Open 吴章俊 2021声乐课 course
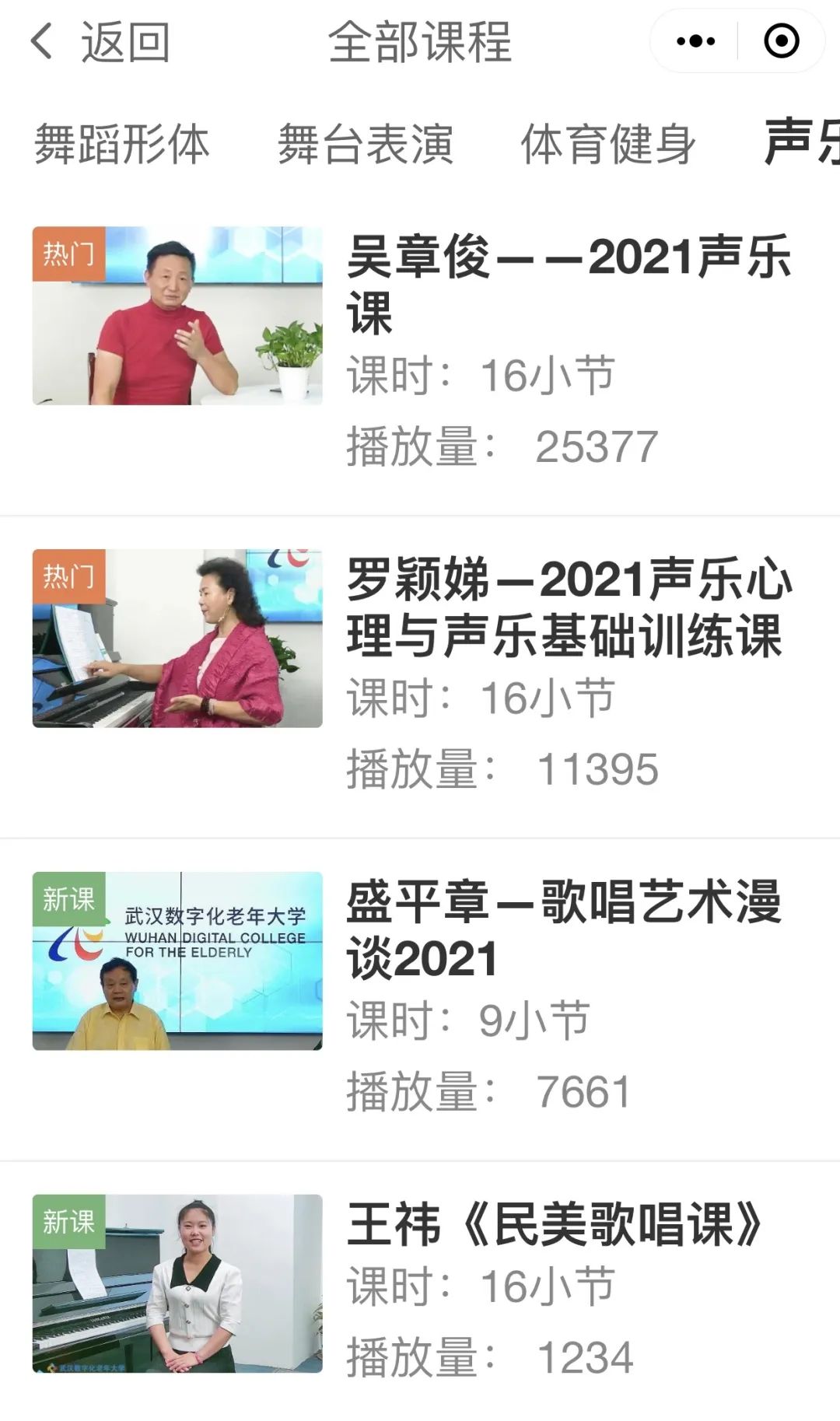Screen dimensions: 840x1421 click(x=569, y=285)
